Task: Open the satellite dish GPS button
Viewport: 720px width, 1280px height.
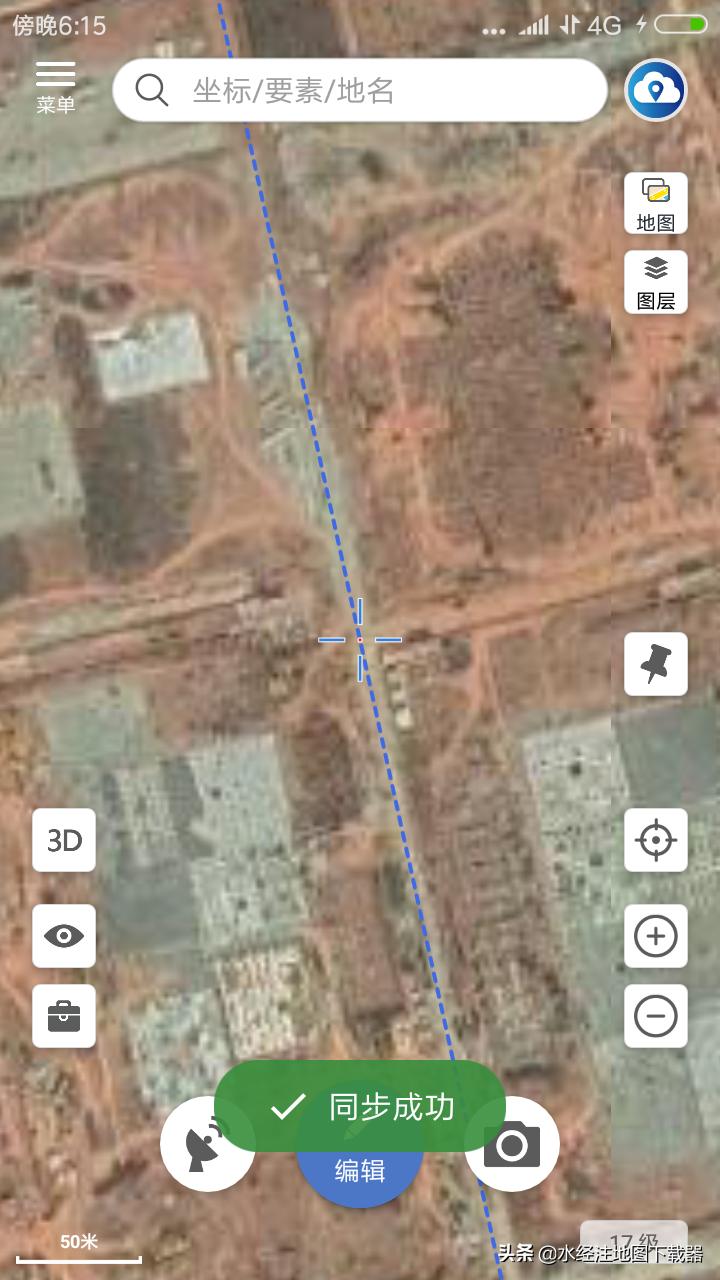Action: pos(207,1144)
